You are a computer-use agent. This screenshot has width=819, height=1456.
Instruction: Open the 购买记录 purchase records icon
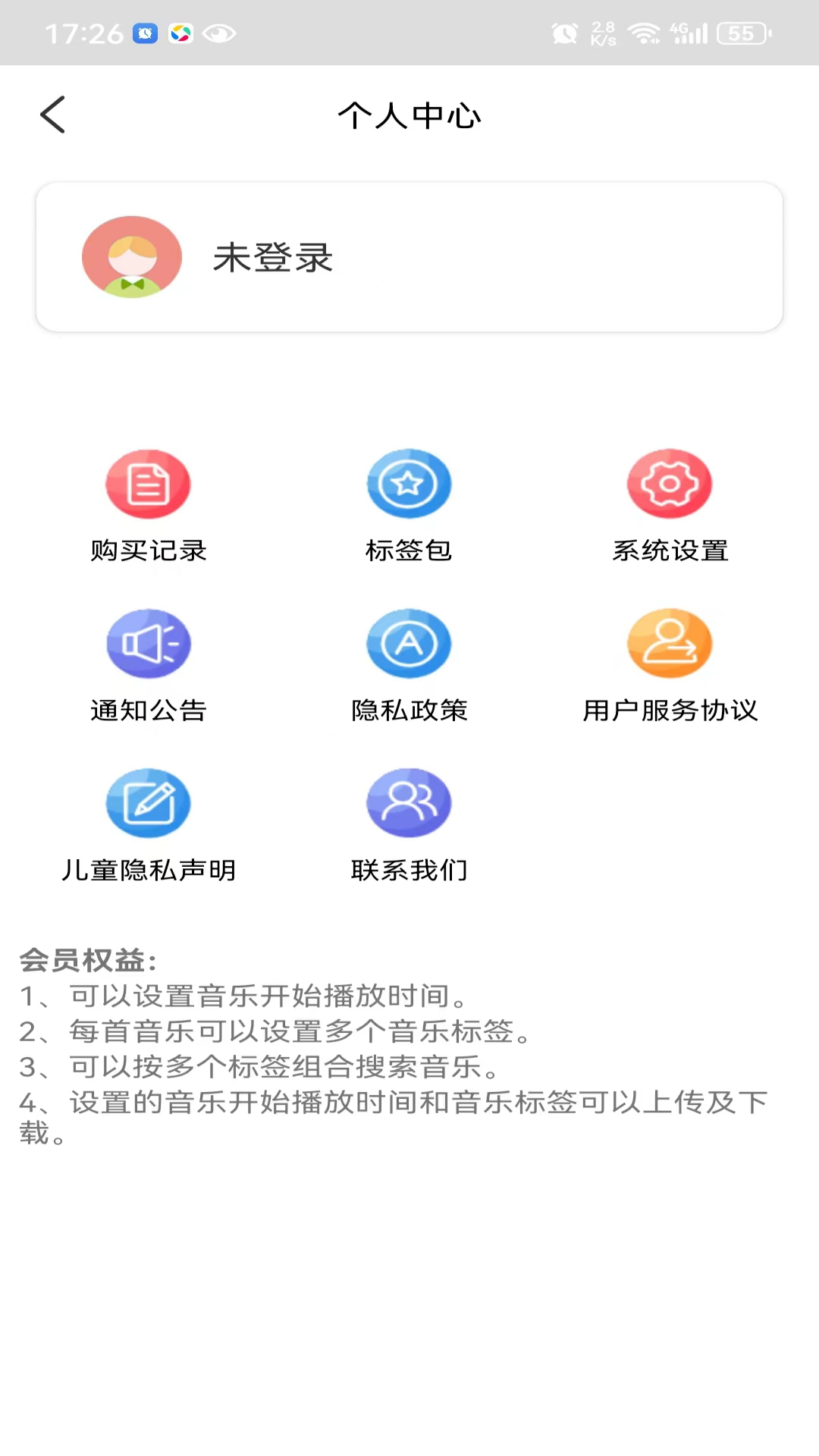point(148,484)
